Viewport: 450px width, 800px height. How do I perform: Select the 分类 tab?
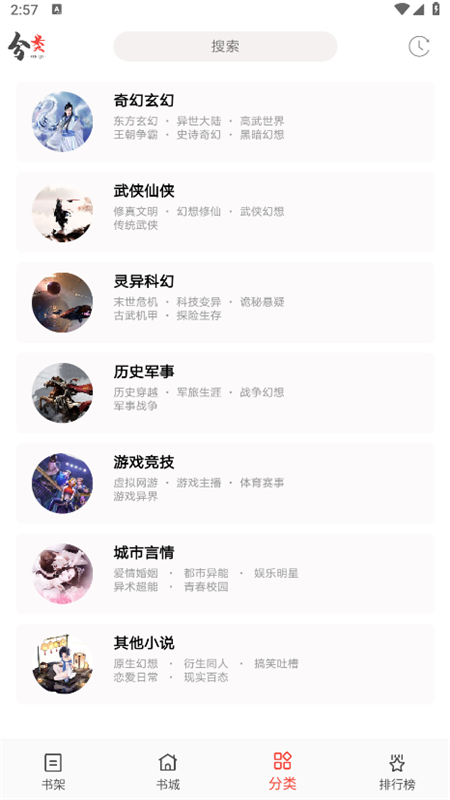tap(282, 771)
